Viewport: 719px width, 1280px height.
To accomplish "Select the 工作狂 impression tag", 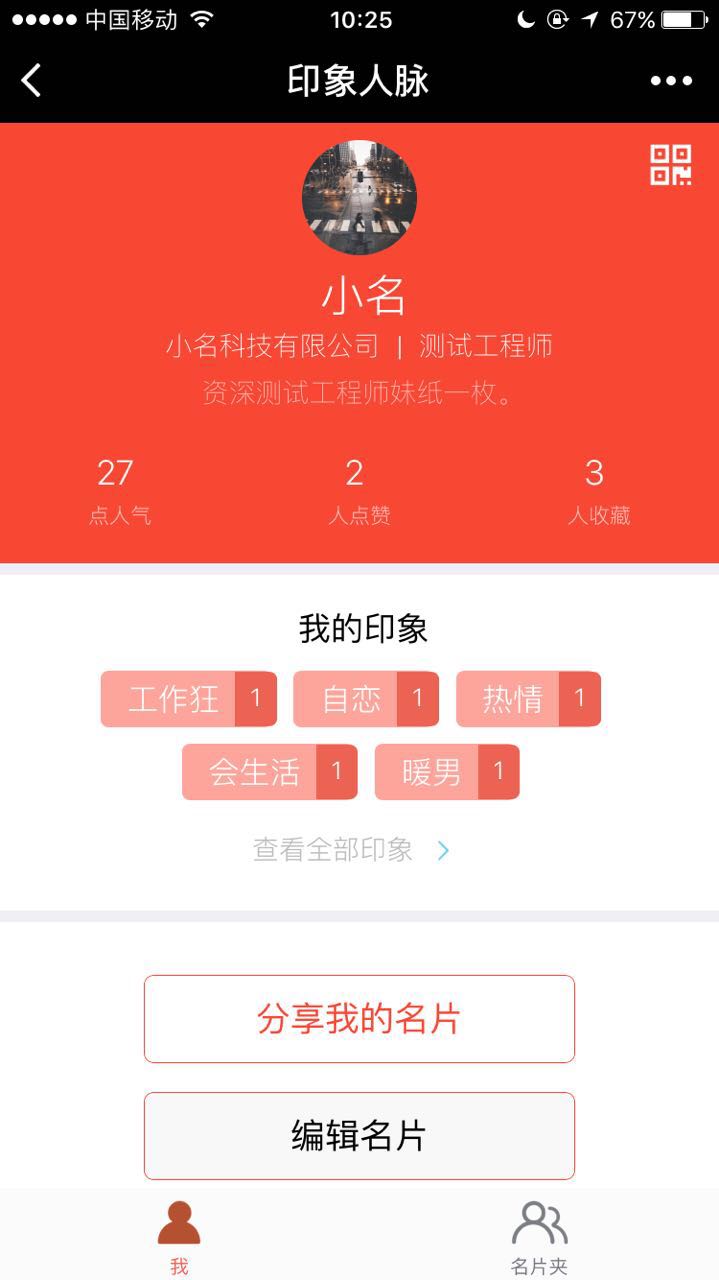I will tap(188, 699).
